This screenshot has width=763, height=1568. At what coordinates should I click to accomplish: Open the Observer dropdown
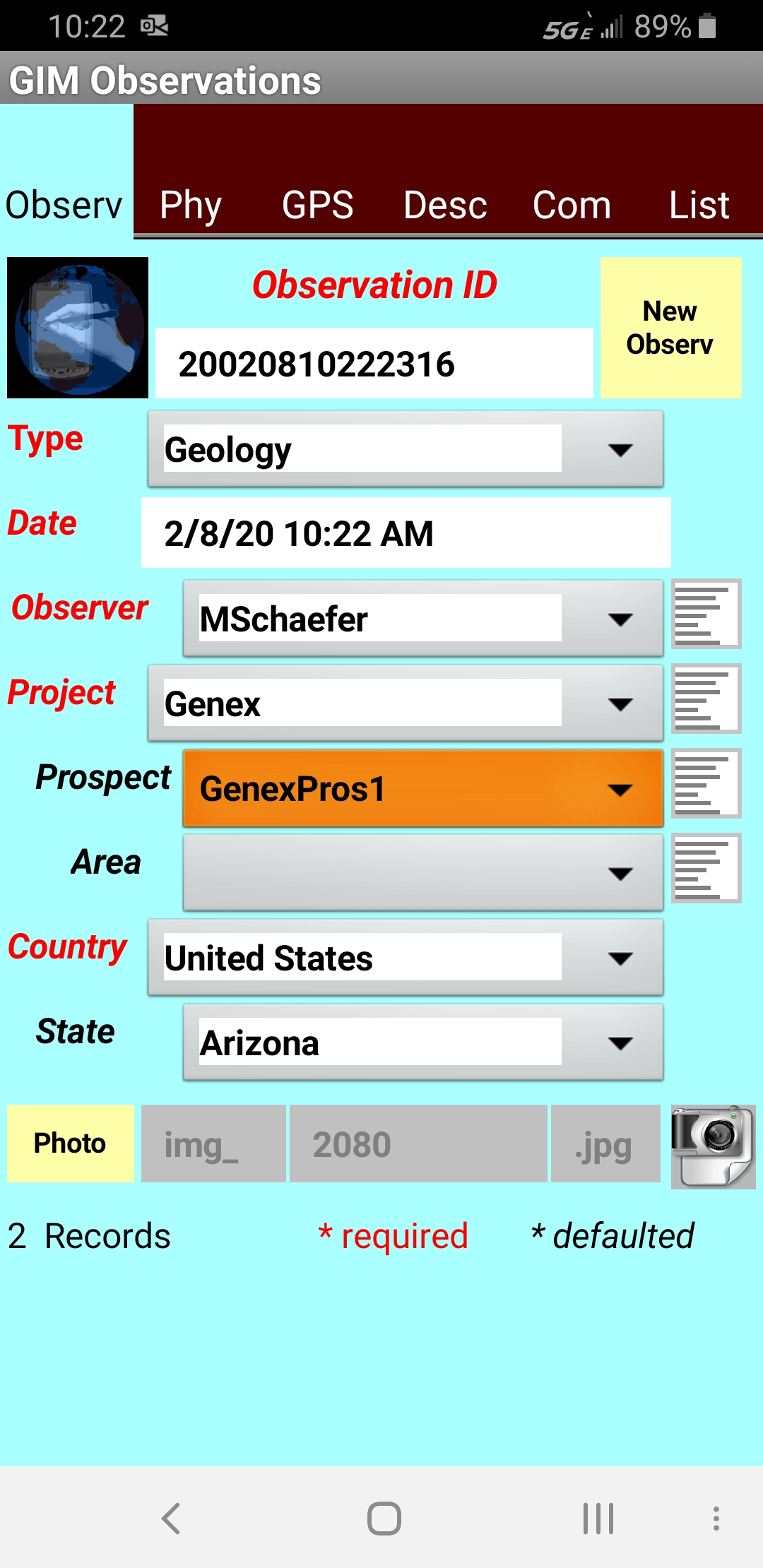[x=422, y=619]
